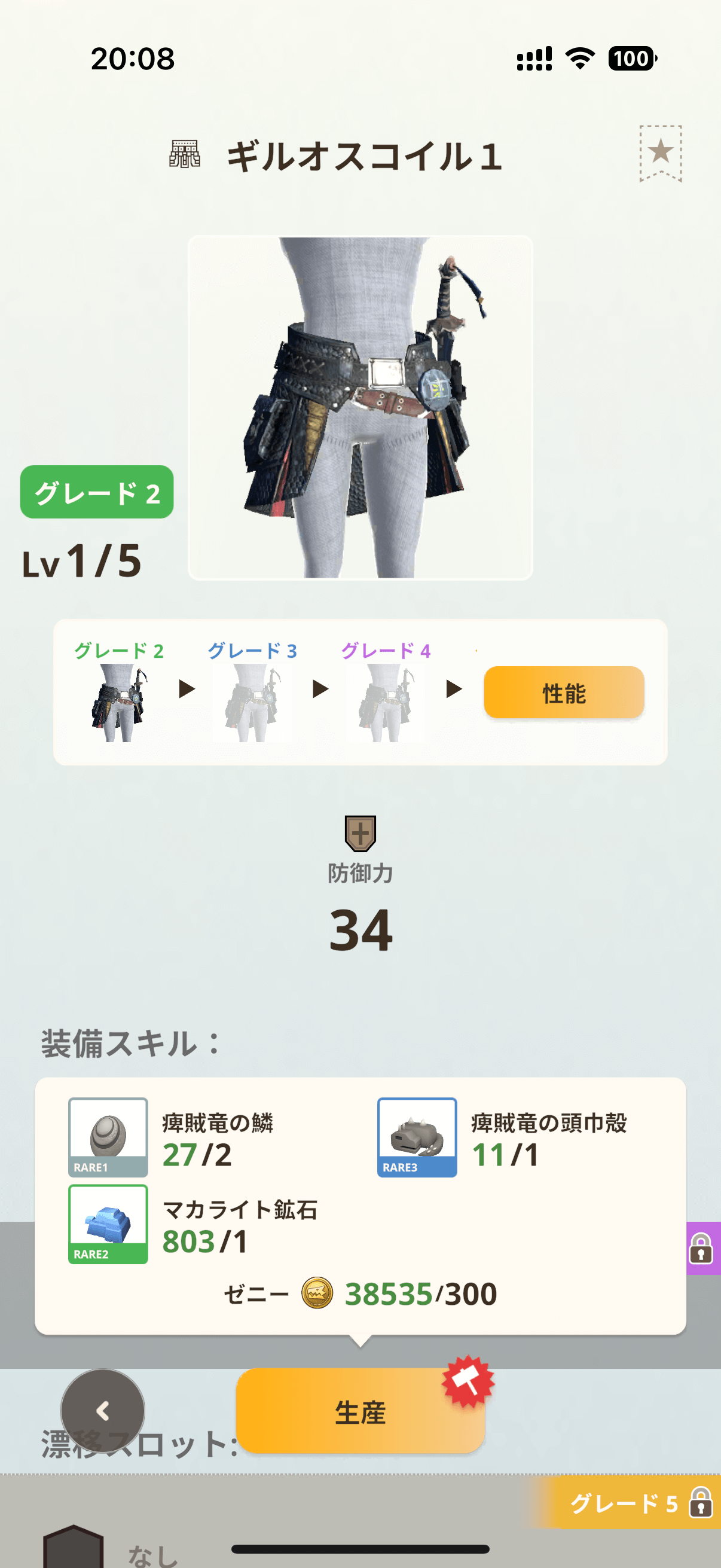721x1568 pixels.
Task: Open the 性能 performance button
Action: click(563, 693)
